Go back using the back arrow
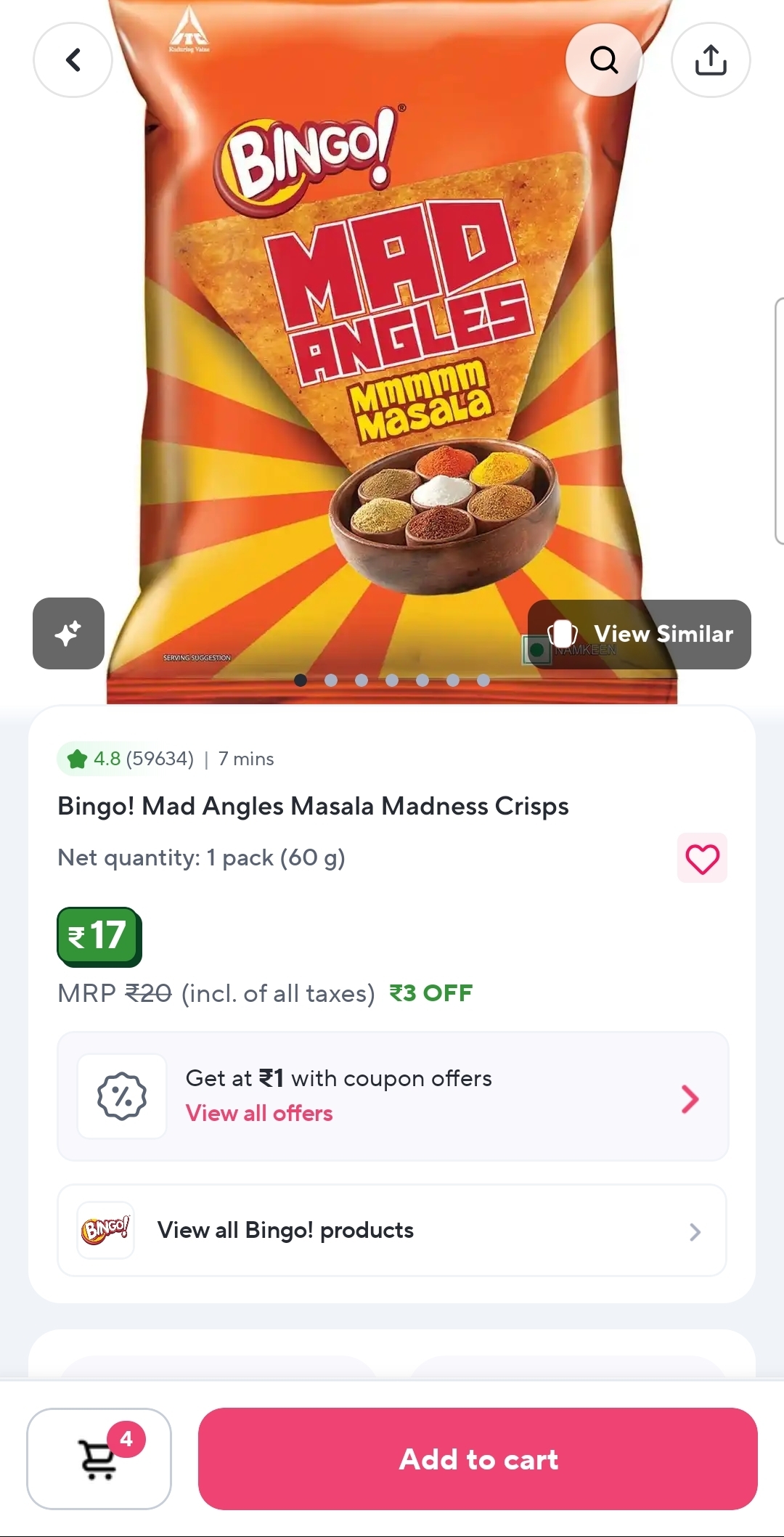 click(x=73, y=60)
